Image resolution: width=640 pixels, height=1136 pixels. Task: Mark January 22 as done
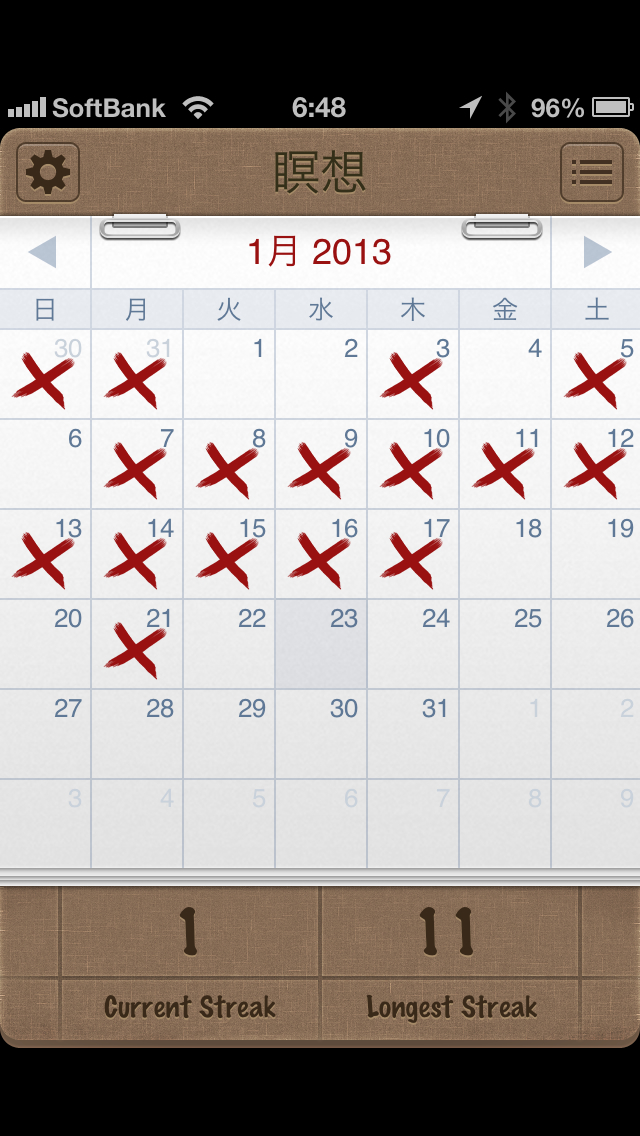coord(229,644)
